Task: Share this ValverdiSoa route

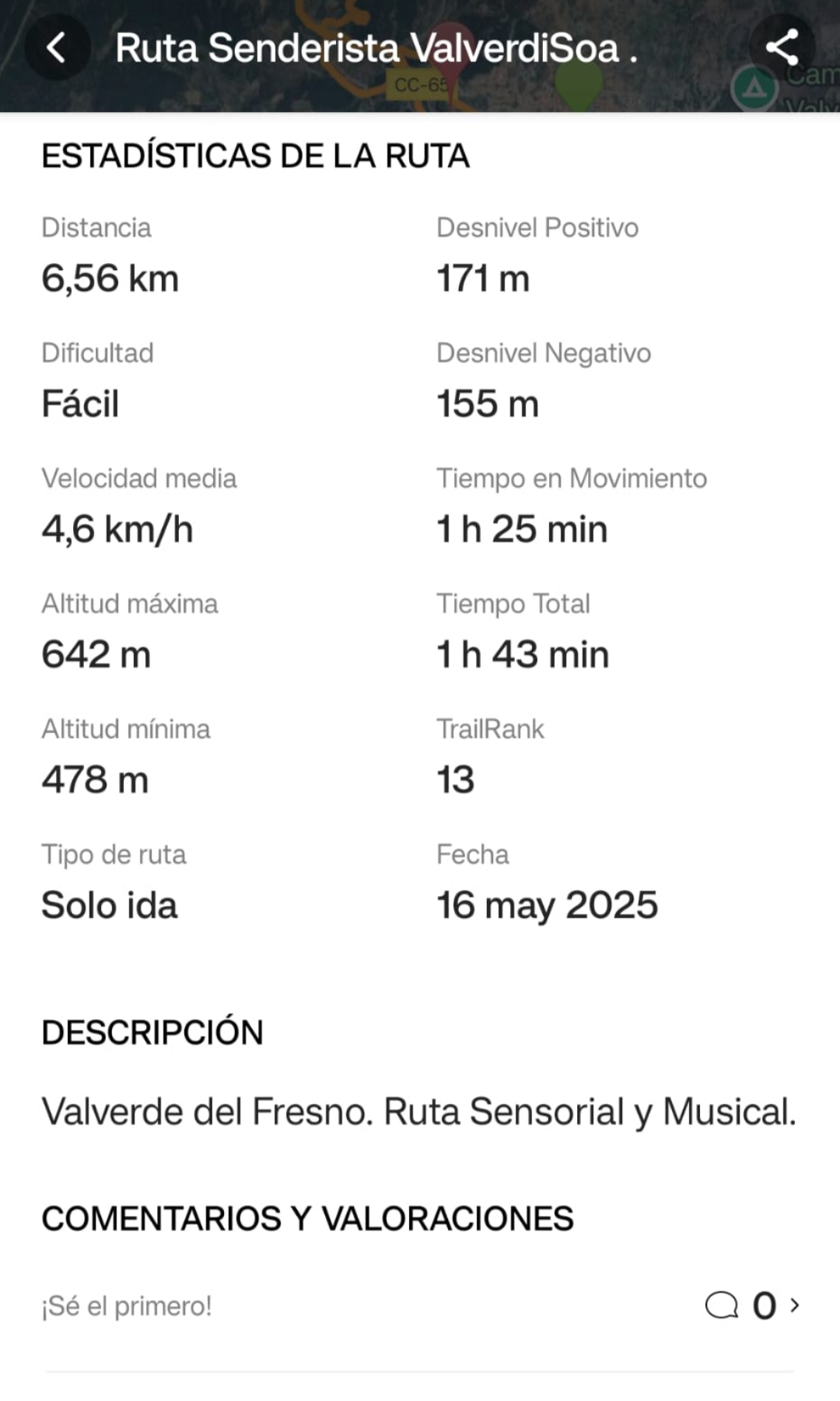Action: [782, 47]
